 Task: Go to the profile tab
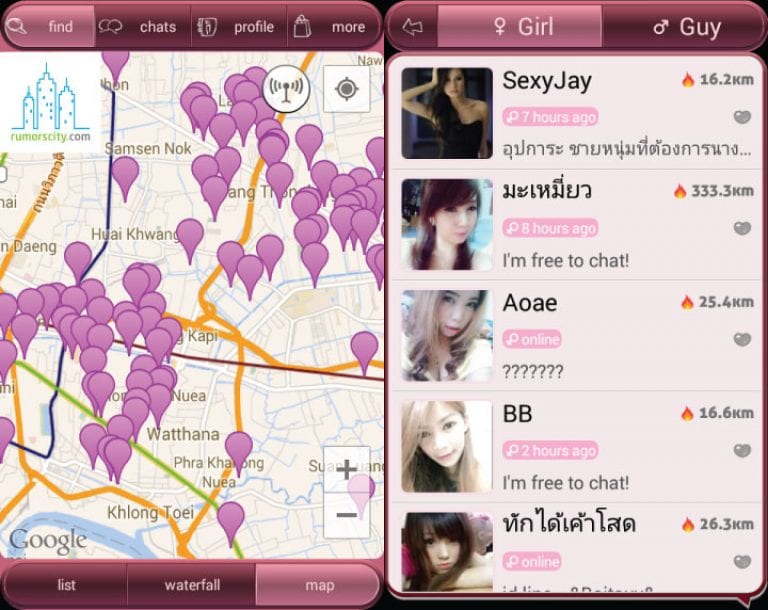click(239, 27)
